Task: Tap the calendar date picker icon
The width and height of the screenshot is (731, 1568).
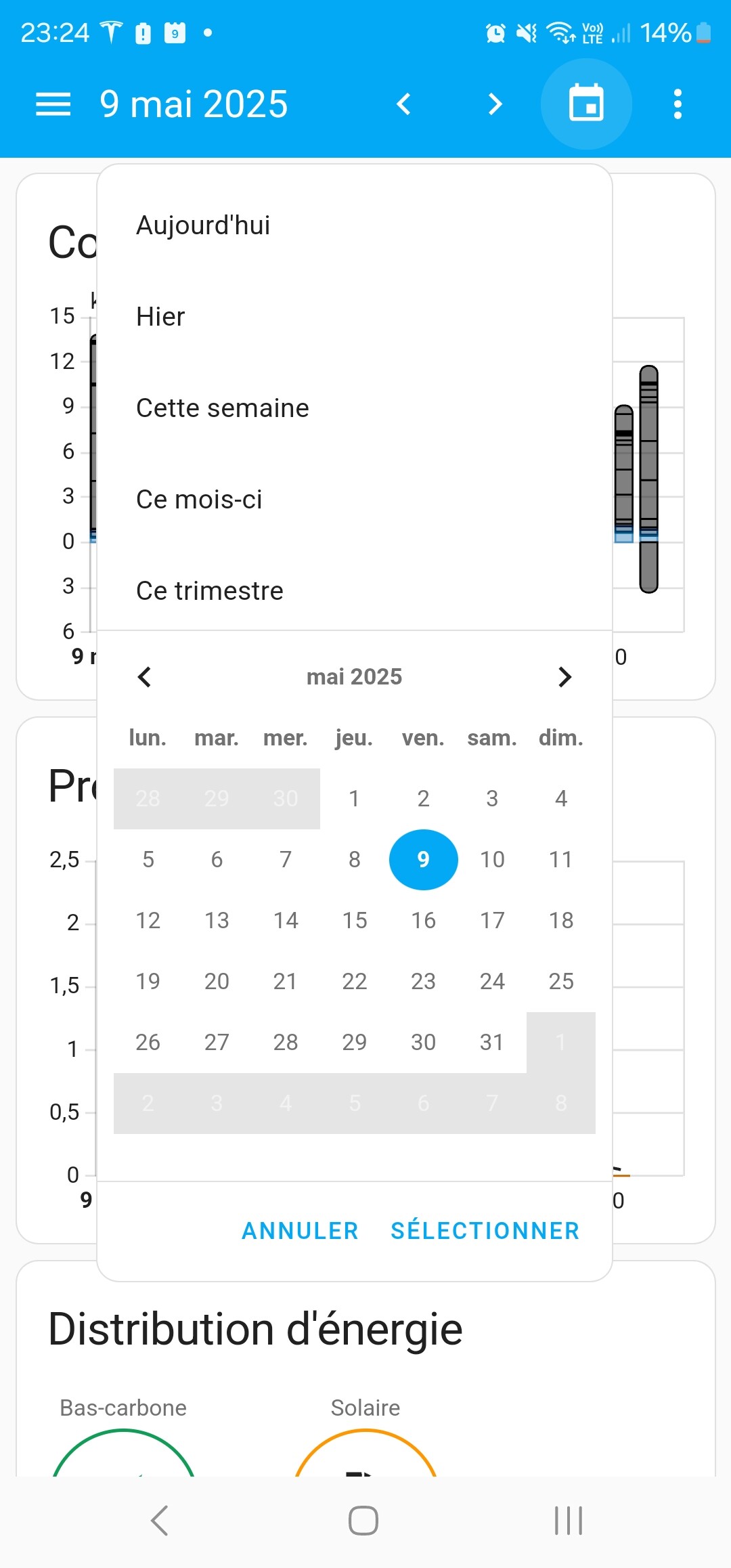Action: click(586, 104)
